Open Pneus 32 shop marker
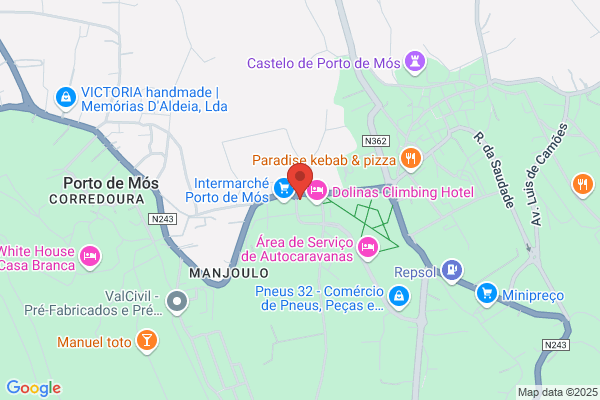The height and width of the screenshot is (400, 600). [399, 297]
